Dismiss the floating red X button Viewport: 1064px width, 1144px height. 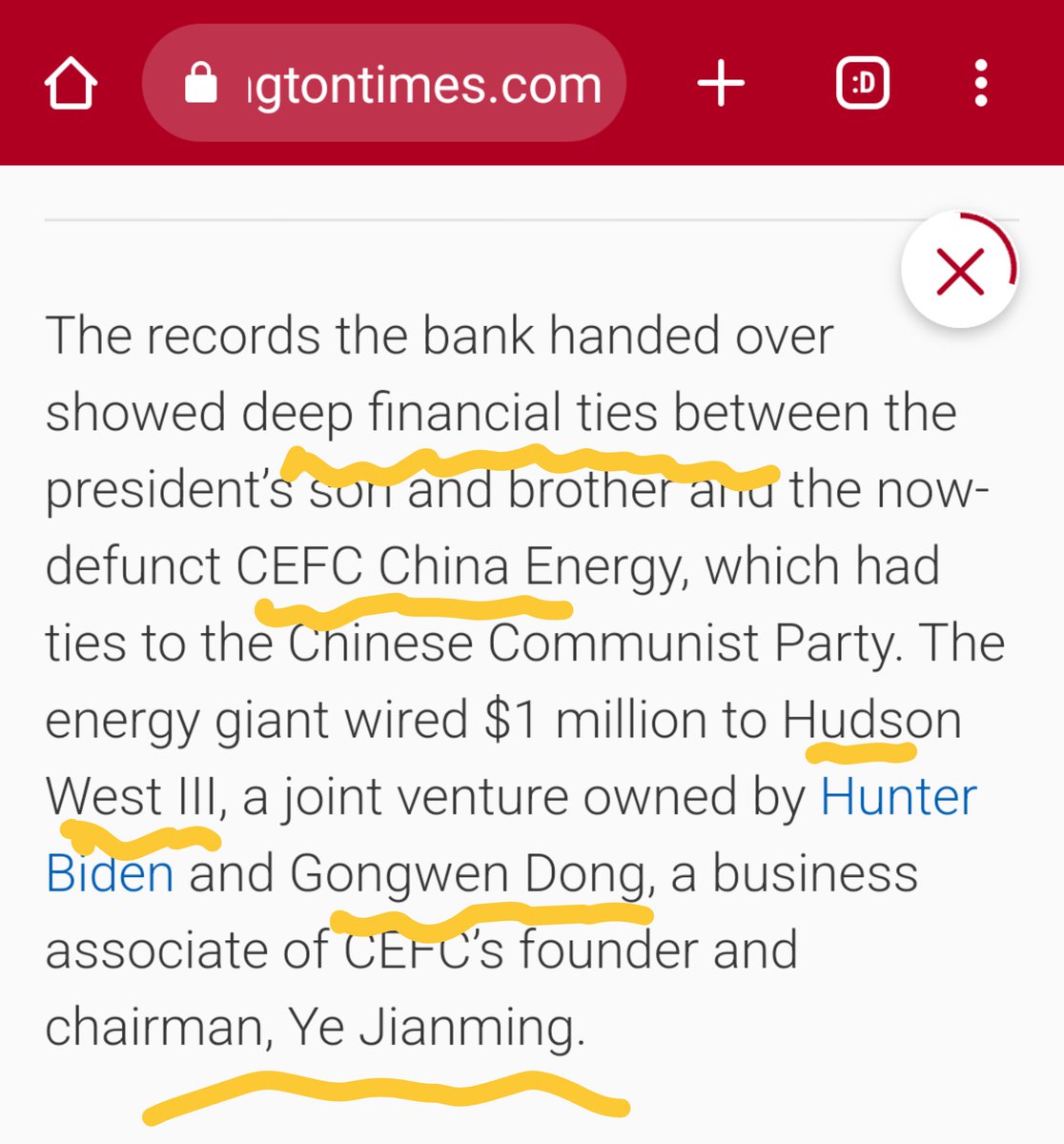click(x=958, y=274)
